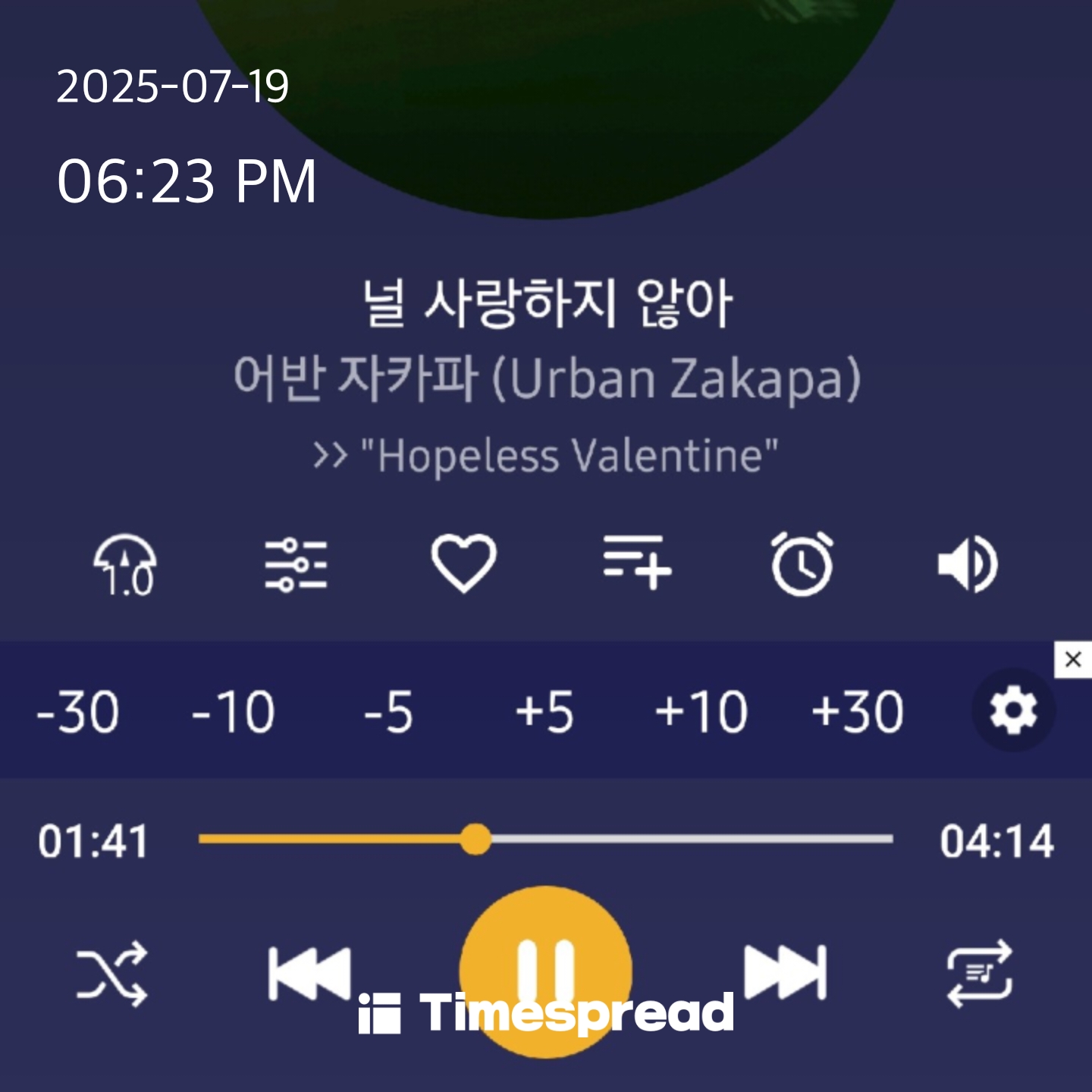
Task: Open the playback speed control
Action: pyautogui.click(x=125, y=565)
